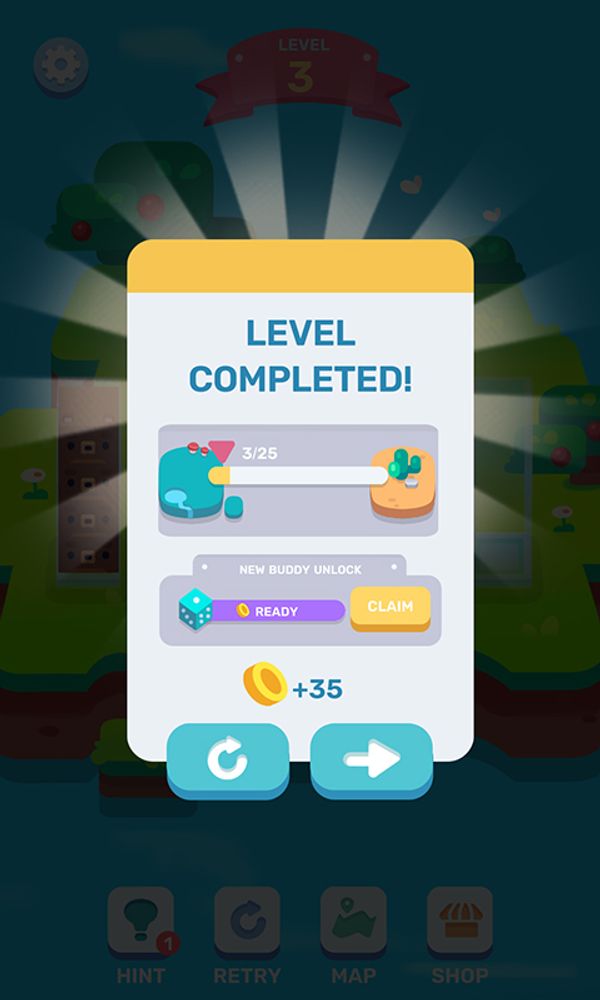Continue to the next level with the arrow button
This screenshot has width=600, height=1000.
(371, 760)
